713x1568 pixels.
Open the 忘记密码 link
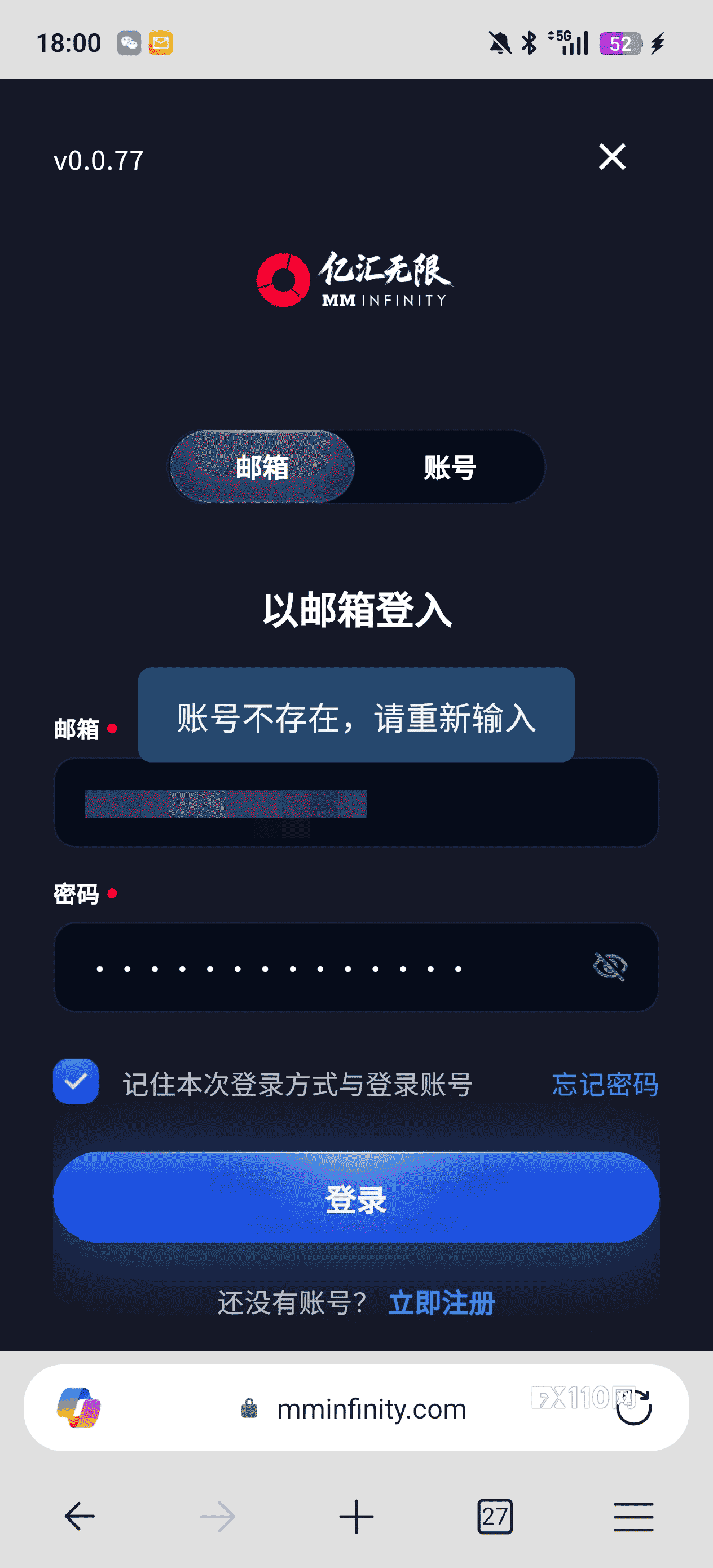tap(605, 1084)
